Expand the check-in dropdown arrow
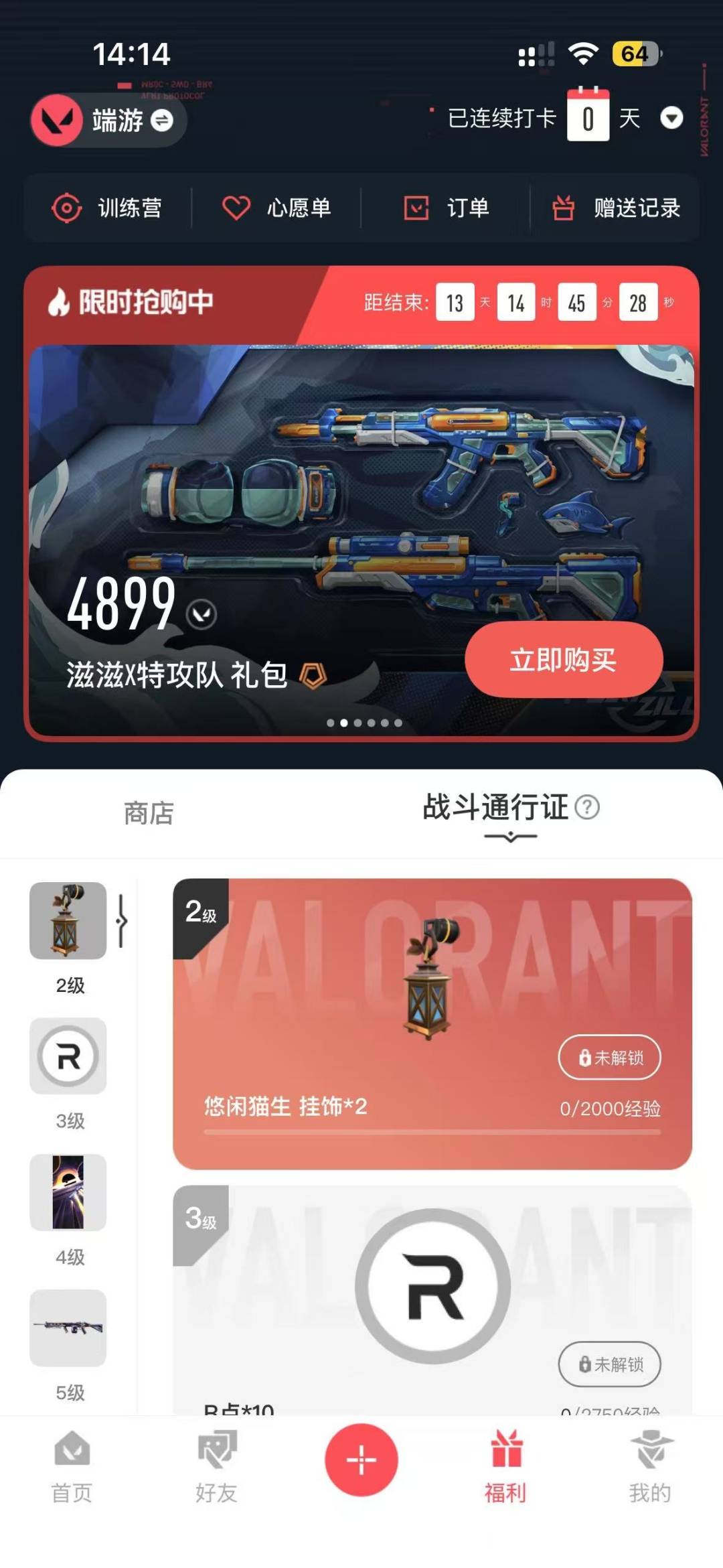 (x=671, y=118)
